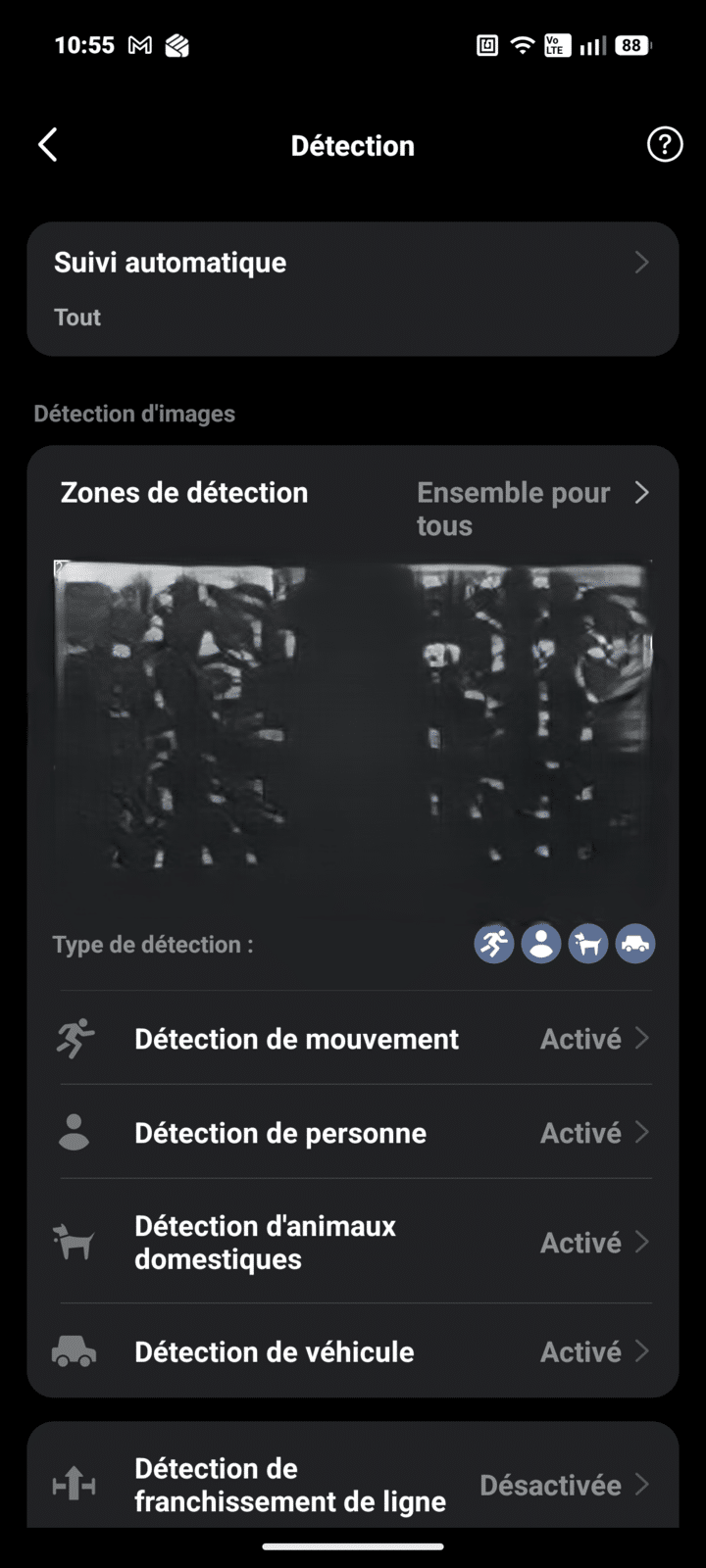Open Zones de détection settings

(x=353, y=508)
